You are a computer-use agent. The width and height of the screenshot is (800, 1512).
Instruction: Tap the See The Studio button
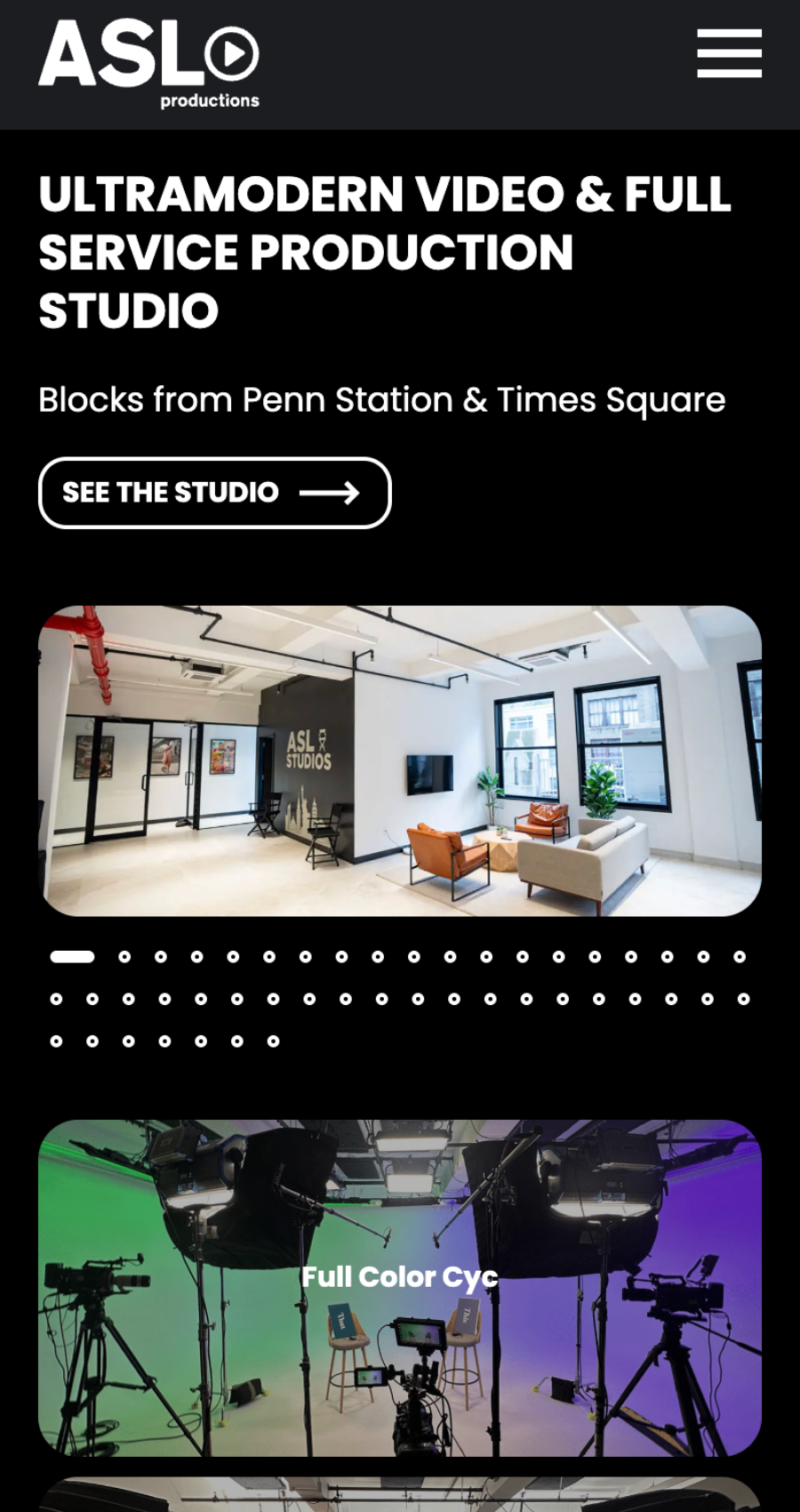point(214,493)
